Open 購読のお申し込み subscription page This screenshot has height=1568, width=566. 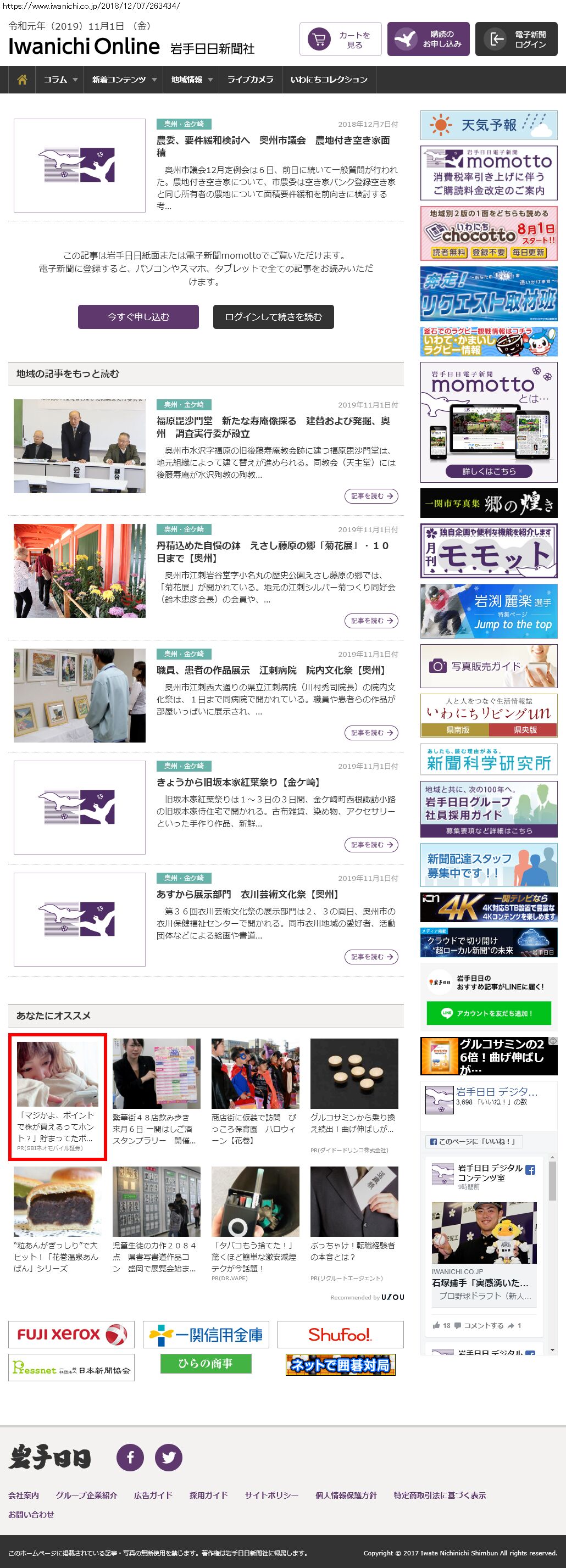428,40
